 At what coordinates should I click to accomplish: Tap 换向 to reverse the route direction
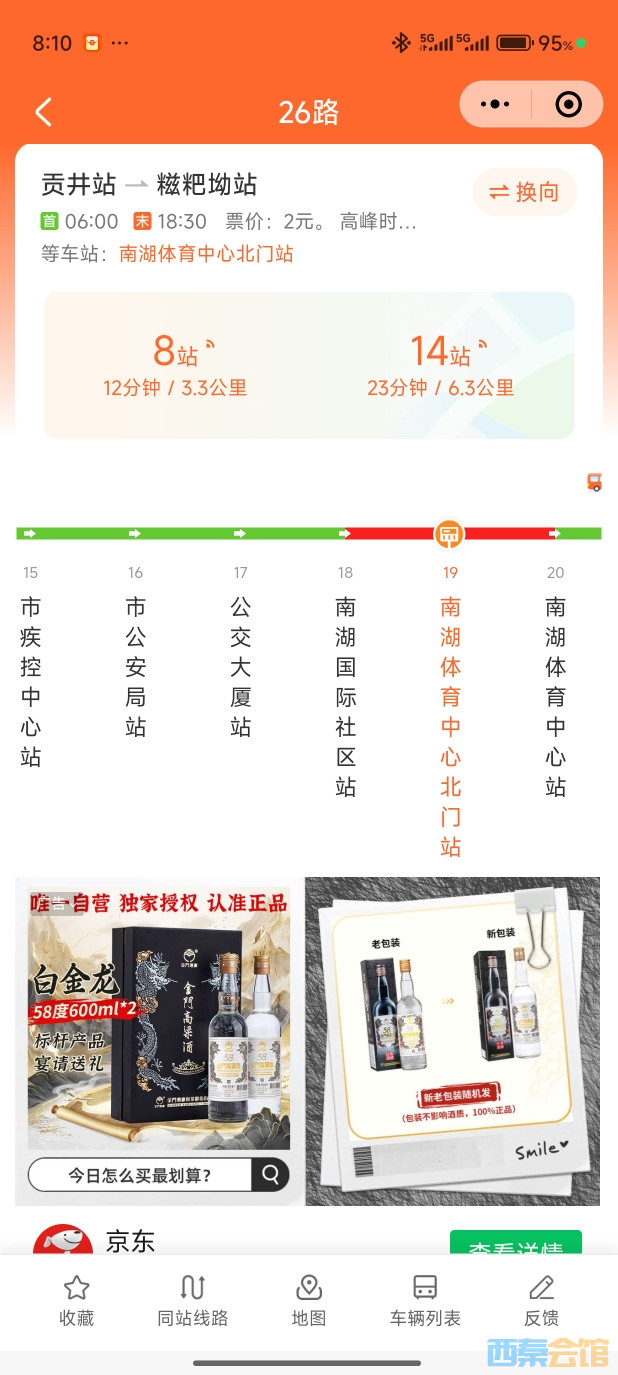pyautogui.click(x=524, y=192)
